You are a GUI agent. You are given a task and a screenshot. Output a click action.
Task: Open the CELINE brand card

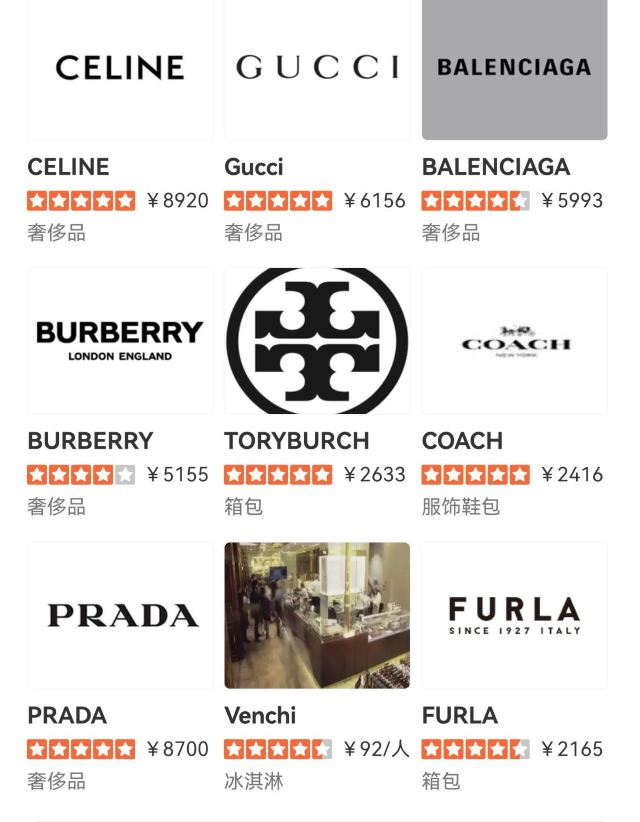pyautogui.click(x=120, y=70)
